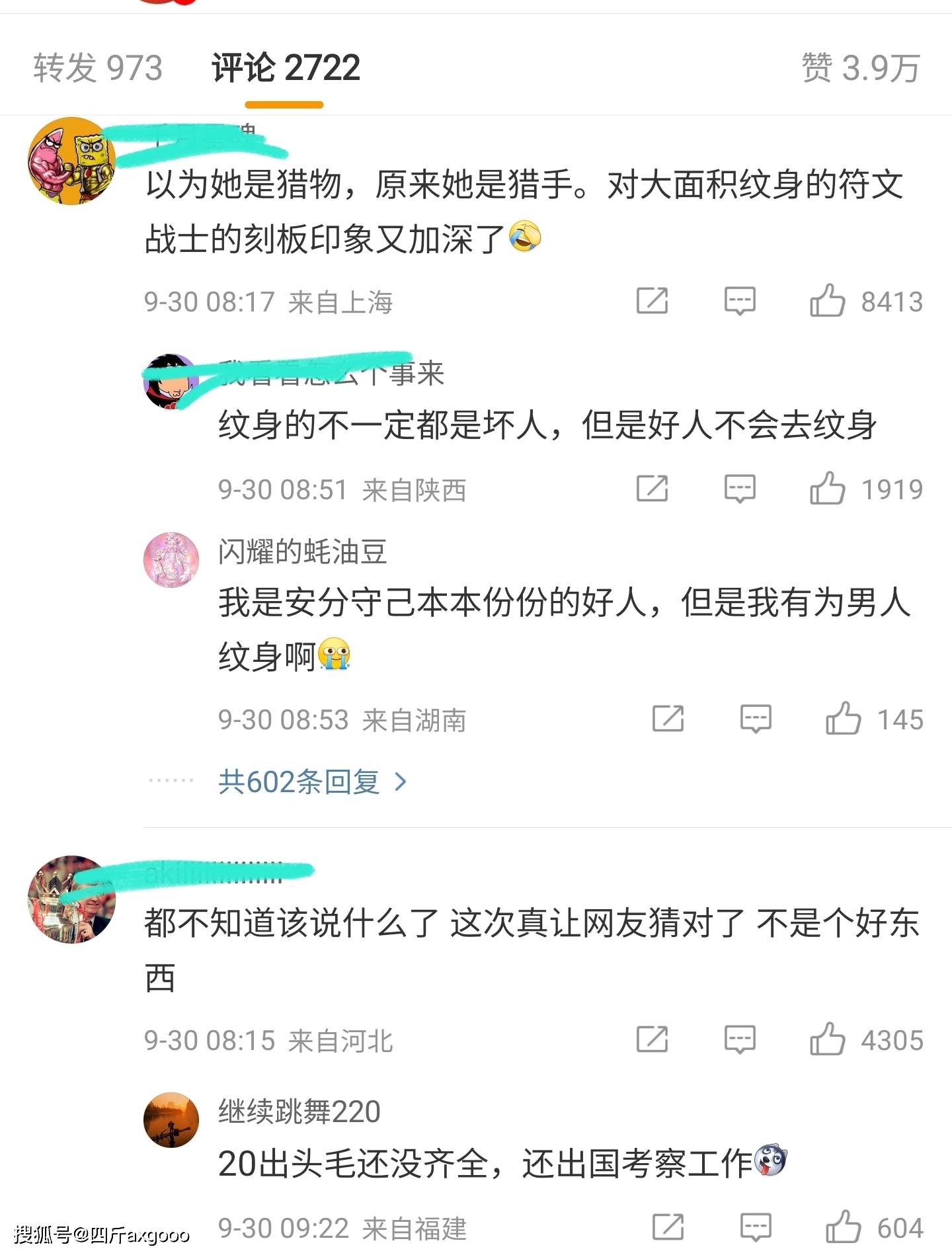The height and width of the screenshot is (1255, 952).
Task: Select the 评论 2722 tab
Action: point(286,68)
